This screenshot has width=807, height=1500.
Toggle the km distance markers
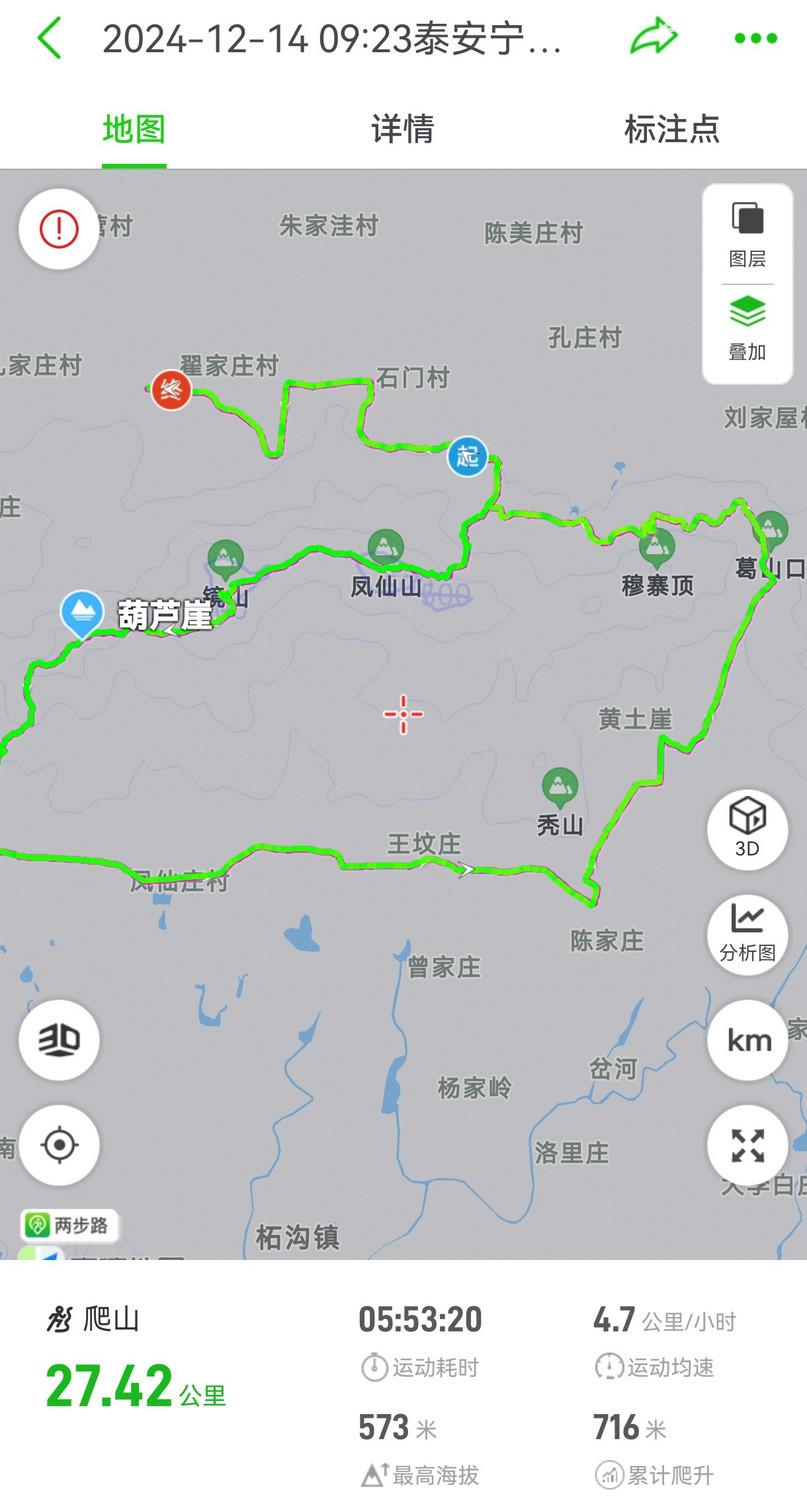[747, 1040]
